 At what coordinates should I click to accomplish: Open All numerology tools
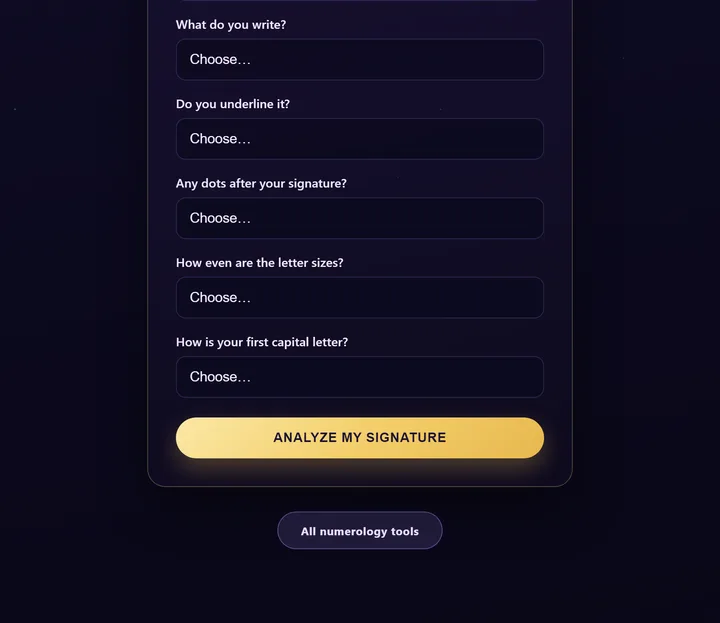pos(360,531)
